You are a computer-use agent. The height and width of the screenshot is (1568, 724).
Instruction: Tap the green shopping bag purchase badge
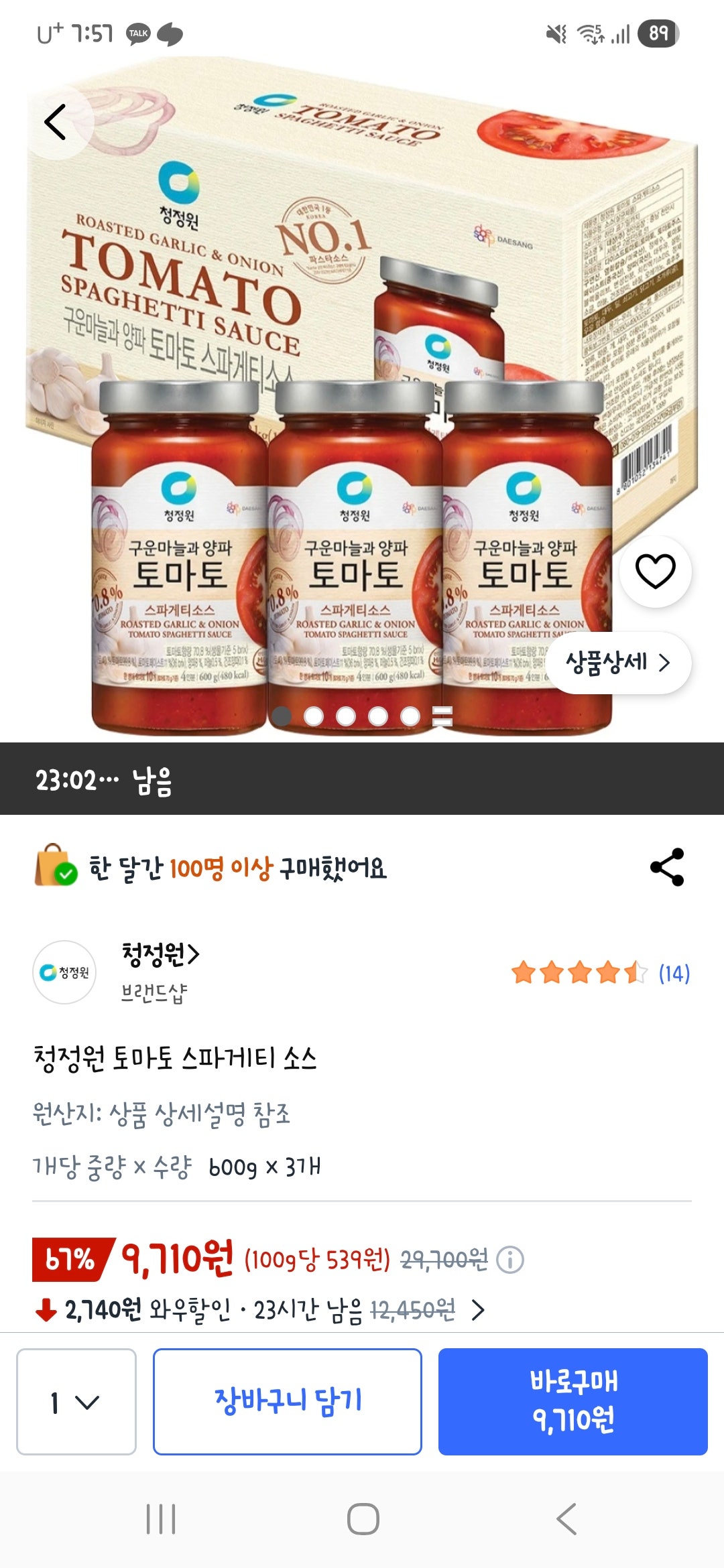pos(57,866)
